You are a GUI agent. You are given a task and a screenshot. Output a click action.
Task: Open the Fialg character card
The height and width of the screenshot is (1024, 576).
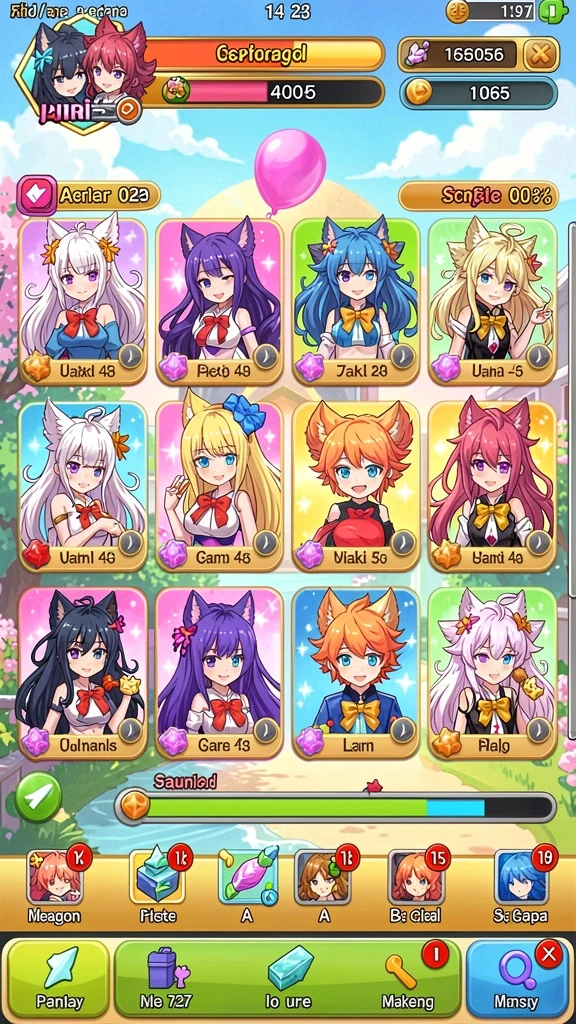tap(492, 673)
